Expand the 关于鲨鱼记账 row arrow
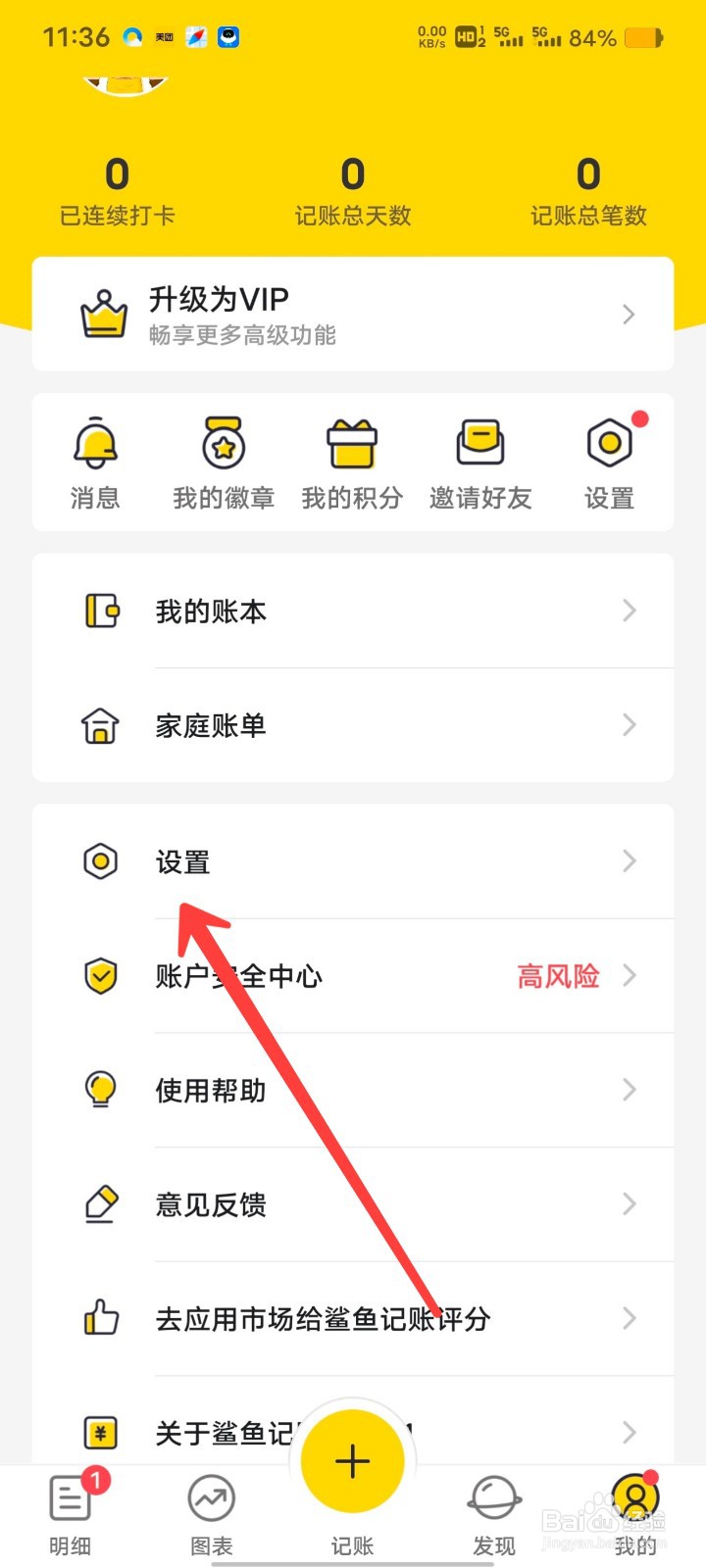The height and width of the screenshot is (1568, 706). [x=629, y=1433]
